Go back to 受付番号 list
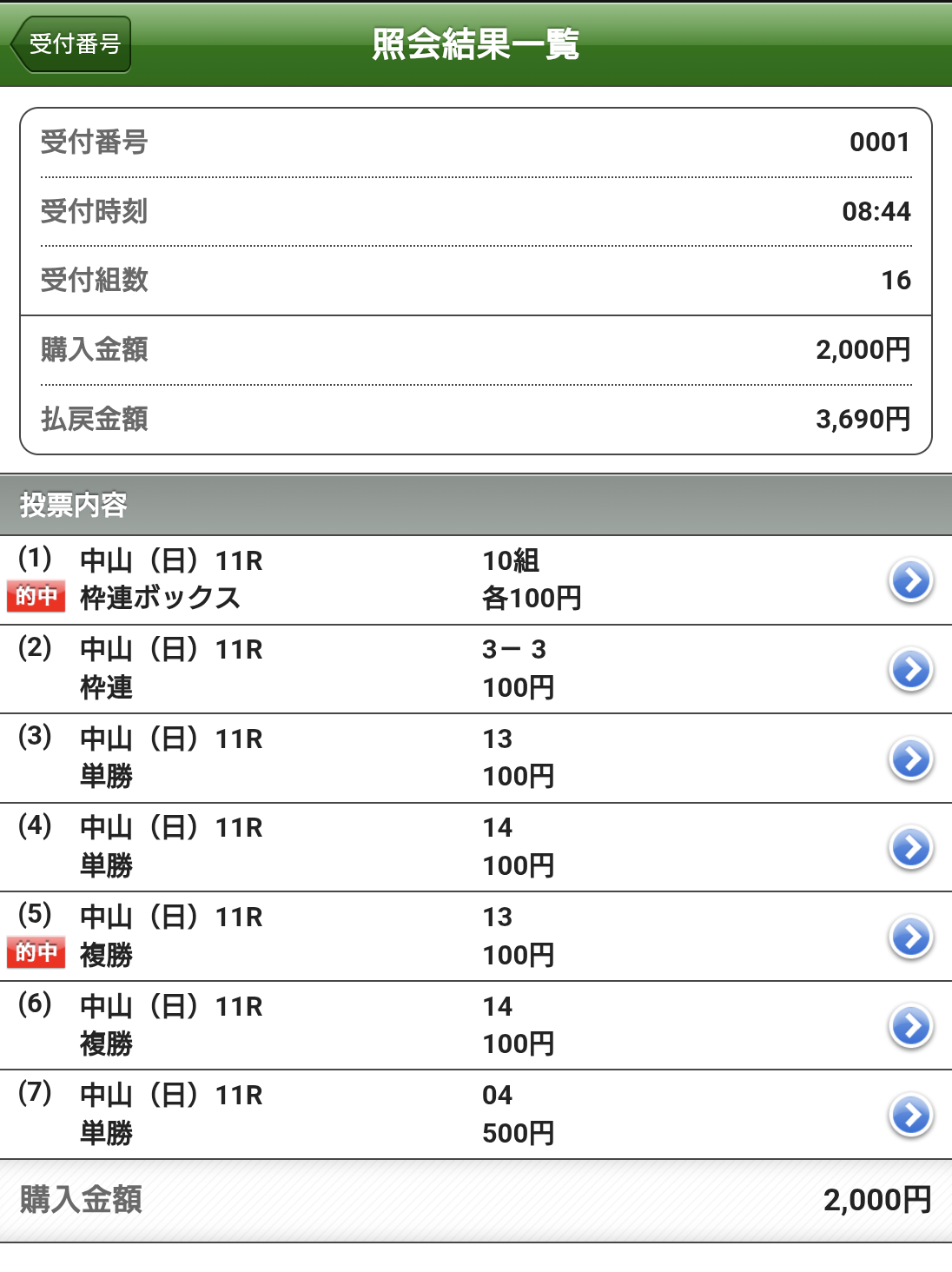This screenshot has height=1272, width=952. point(71,44)
